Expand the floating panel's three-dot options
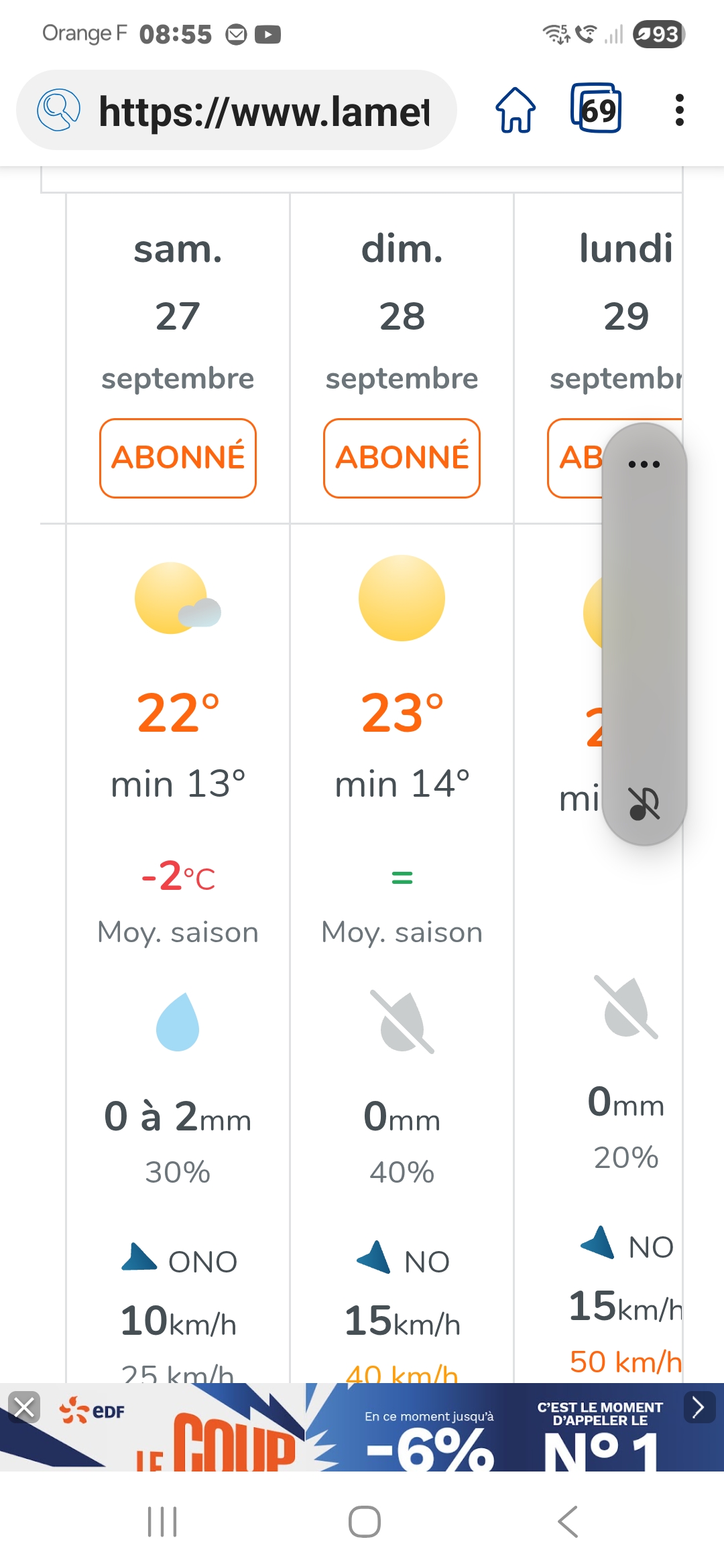This screenshot has width=724, height=1568. (x=644, y=464)
